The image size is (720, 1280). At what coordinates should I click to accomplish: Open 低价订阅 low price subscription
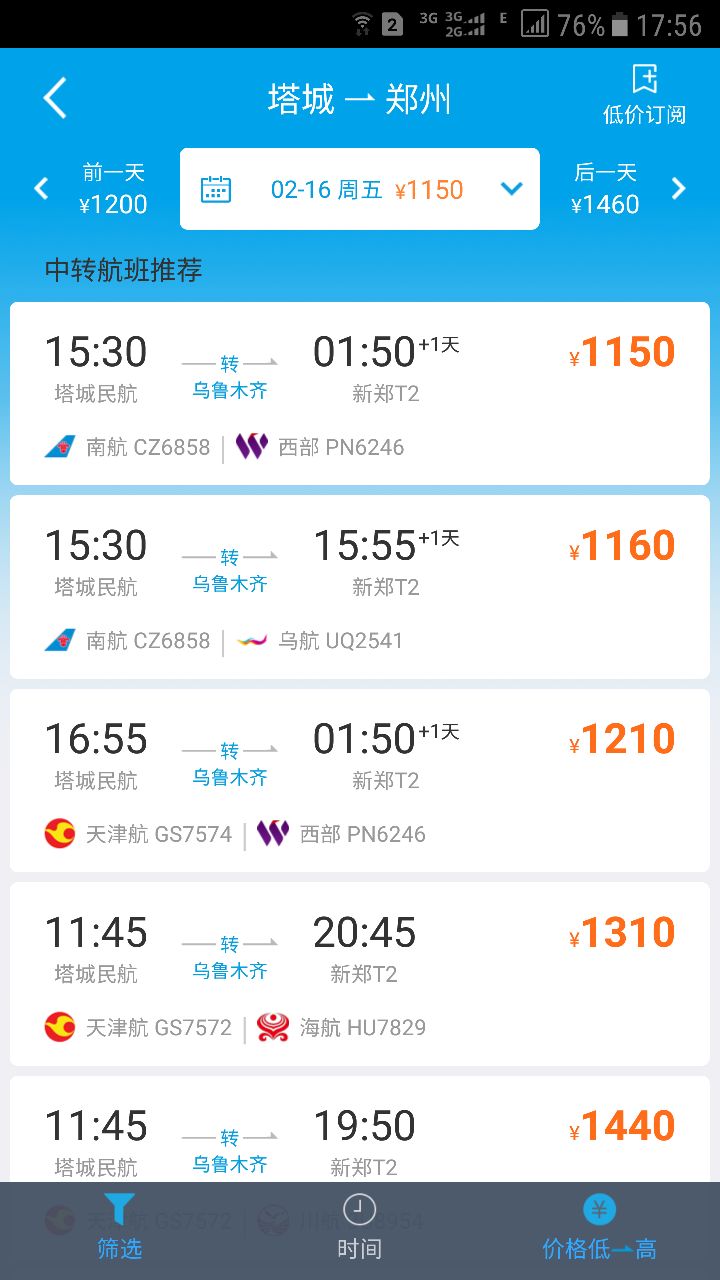(x=644, y=95)
